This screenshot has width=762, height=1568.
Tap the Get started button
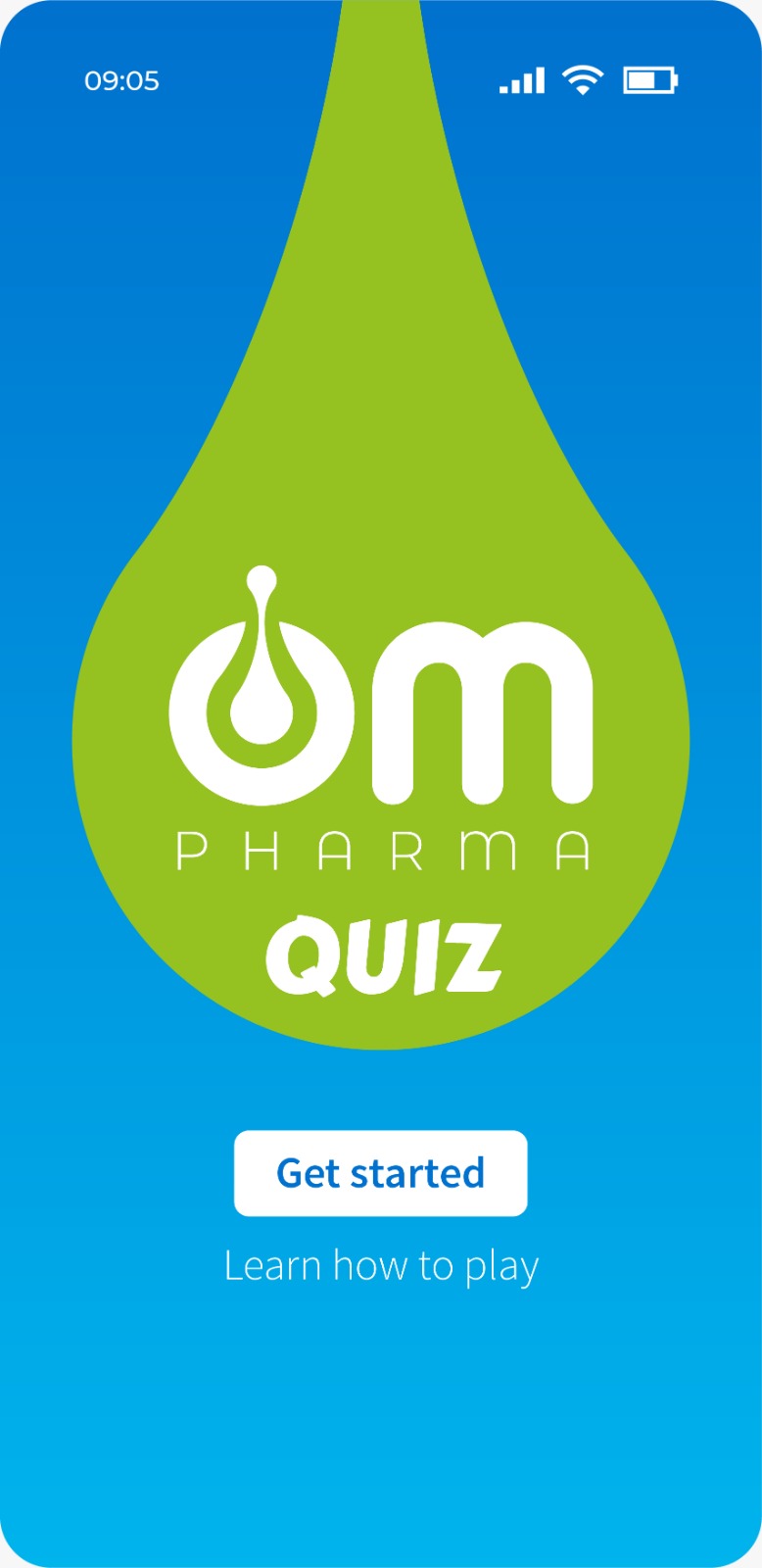[380, 1173]
